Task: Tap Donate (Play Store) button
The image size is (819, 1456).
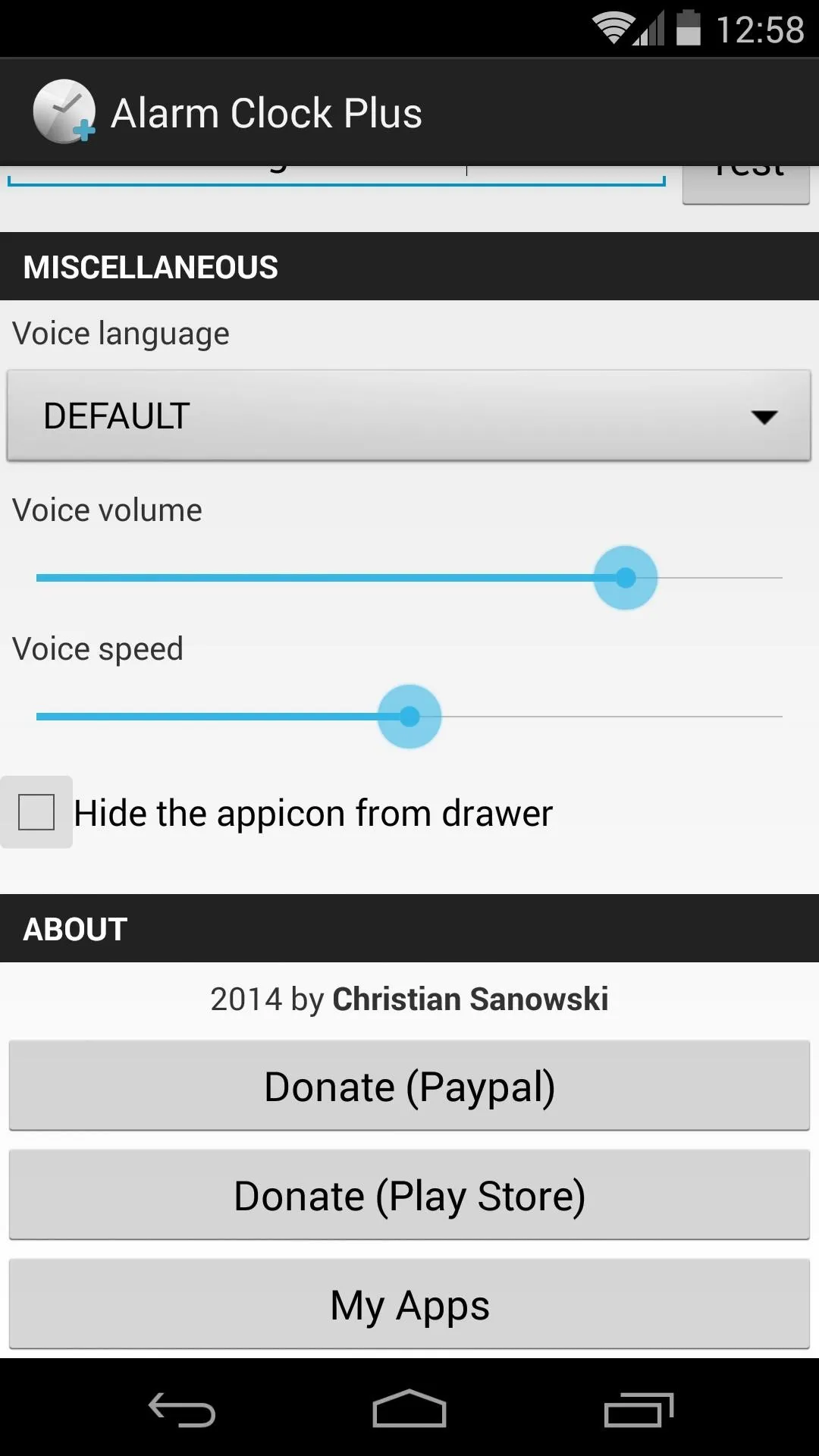Action: (x=409, y=1195)
